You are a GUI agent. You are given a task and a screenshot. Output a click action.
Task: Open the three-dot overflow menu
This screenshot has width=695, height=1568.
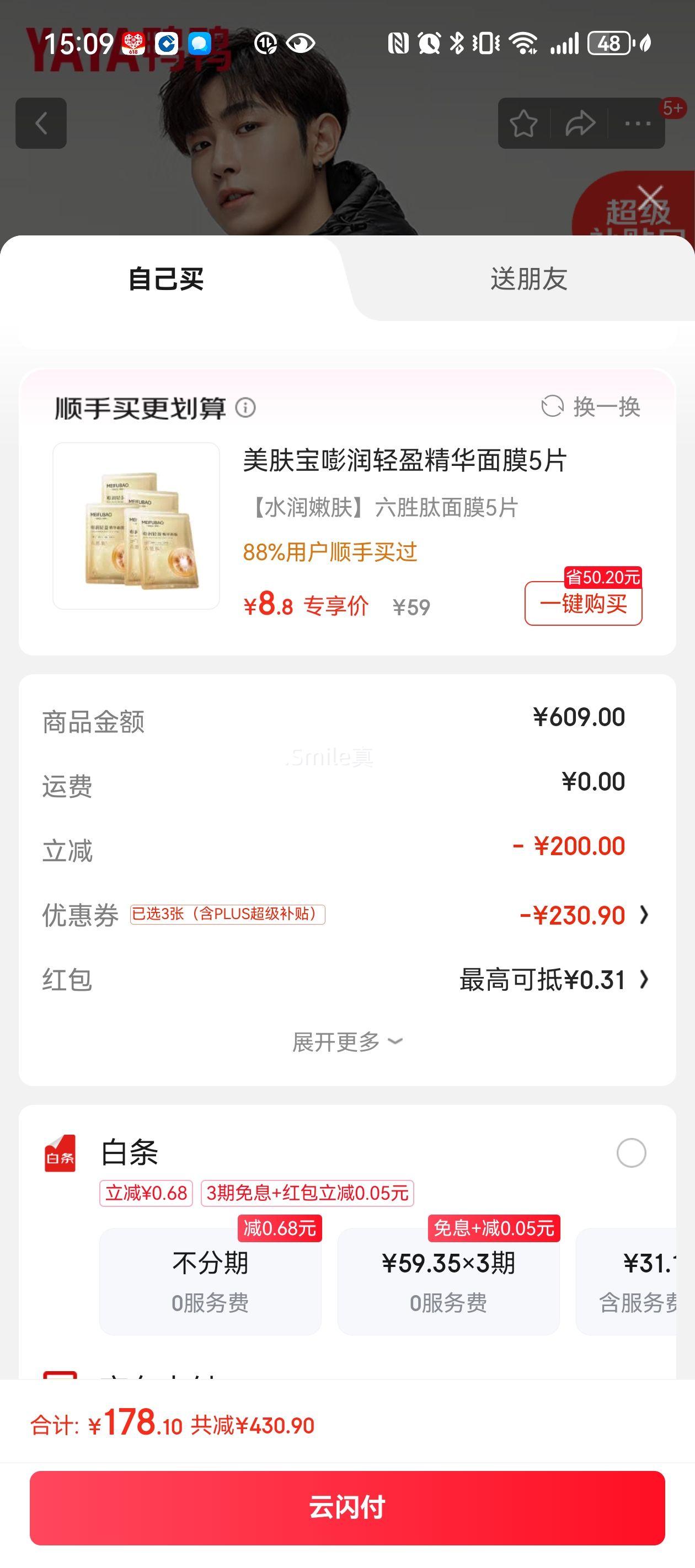pyautogui.click(x=637, y=123)
